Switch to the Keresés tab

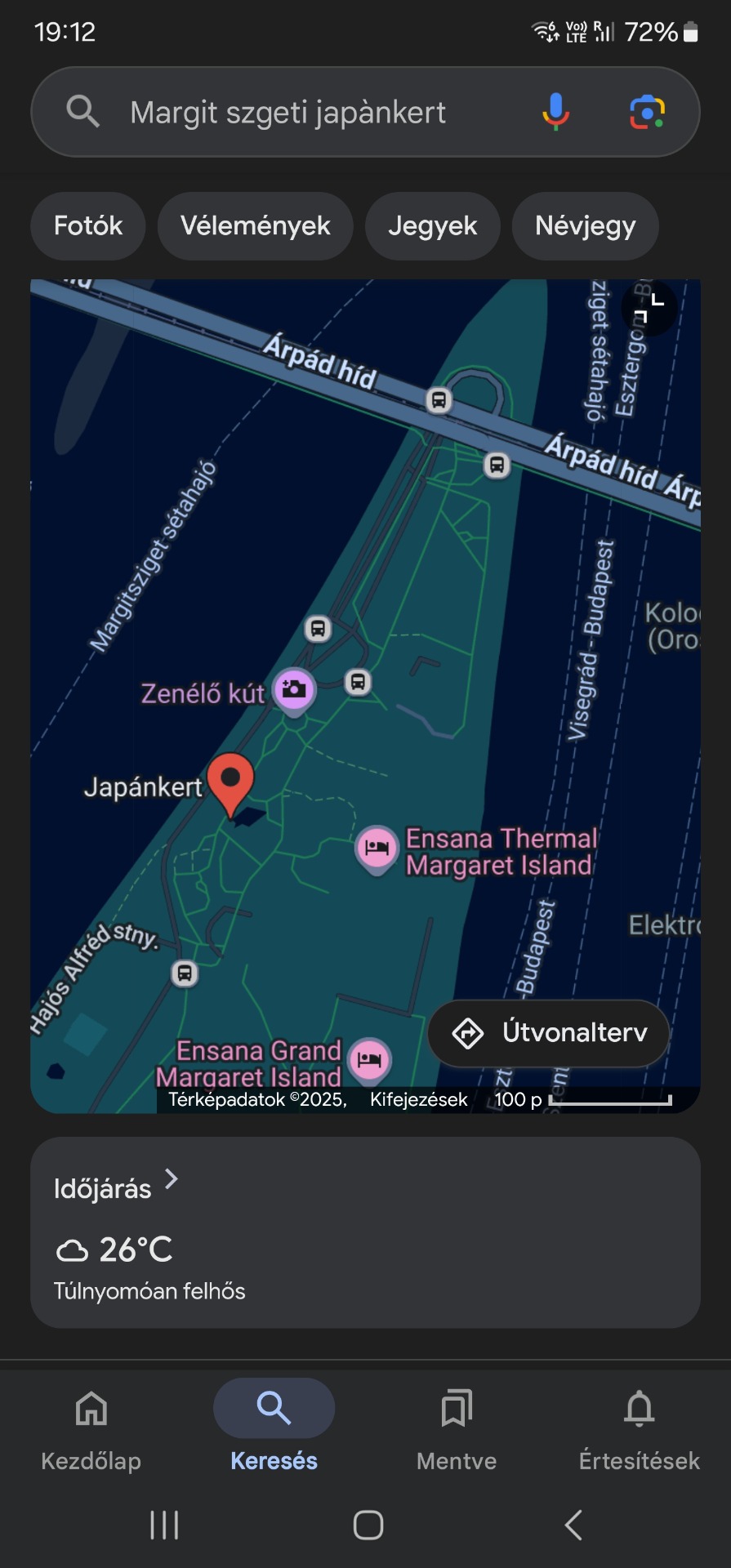[x=274, y=1426]
